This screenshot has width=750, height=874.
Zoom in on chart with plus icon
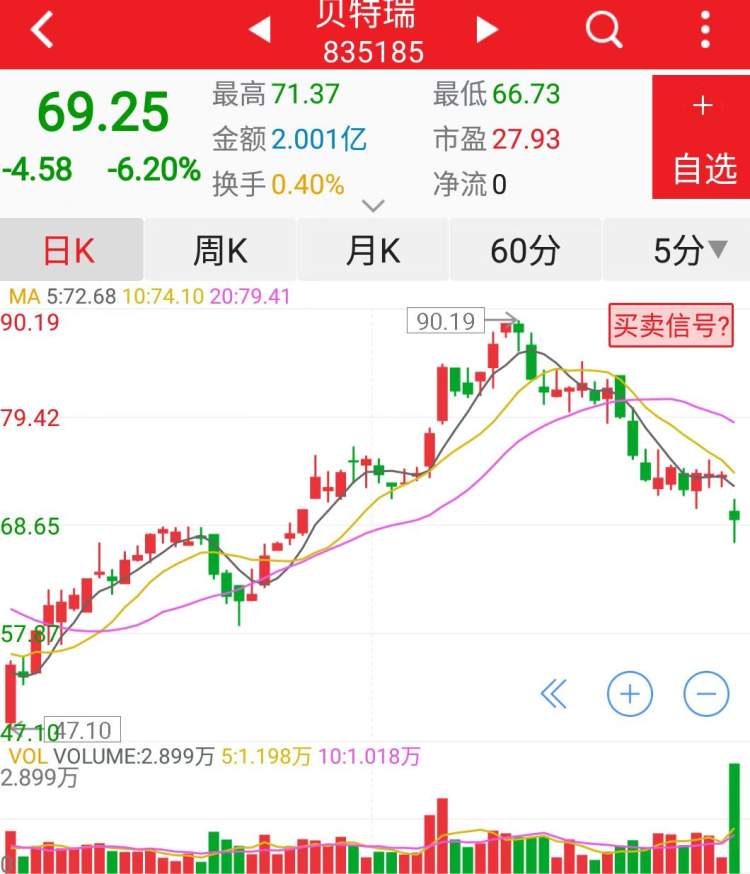(x=630, y=693)
